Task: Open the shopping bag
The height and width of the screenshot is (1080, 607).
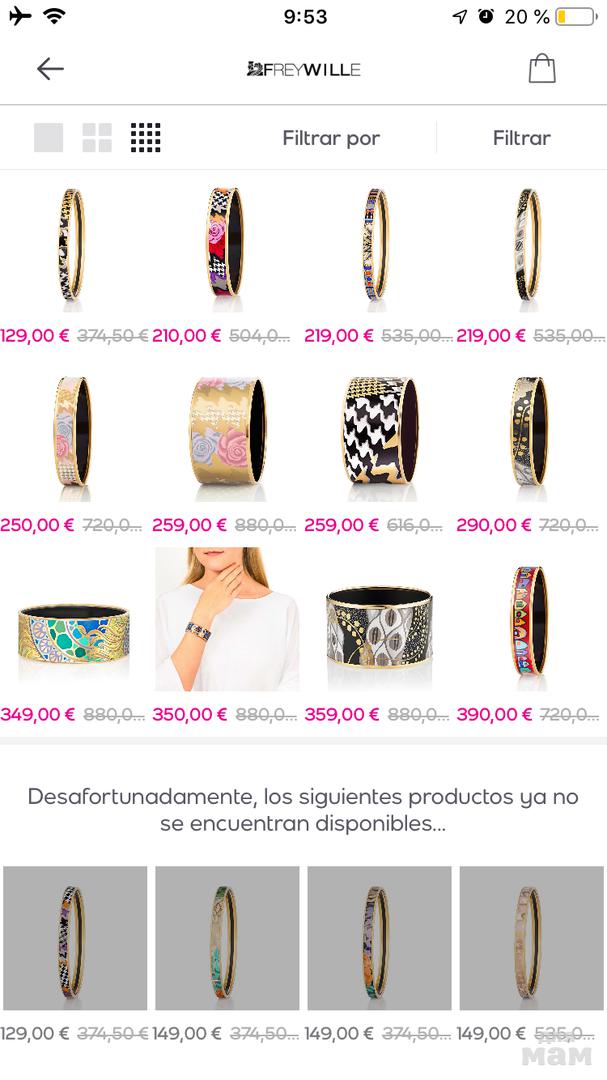Action: point(541,68)
